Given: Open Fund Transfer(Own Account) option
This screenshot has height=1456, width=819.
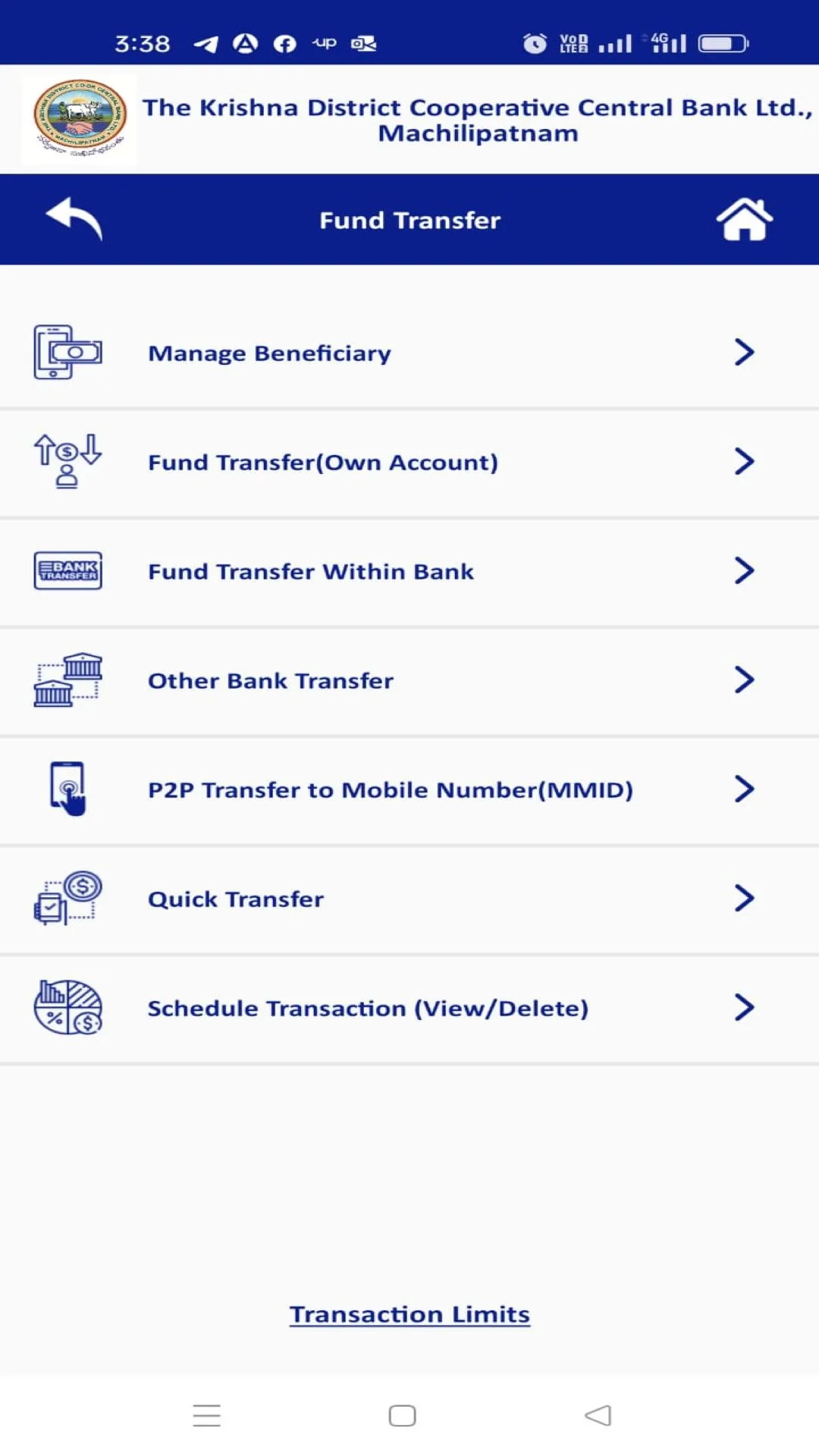Looking at the screenshot, I should 323,461.
